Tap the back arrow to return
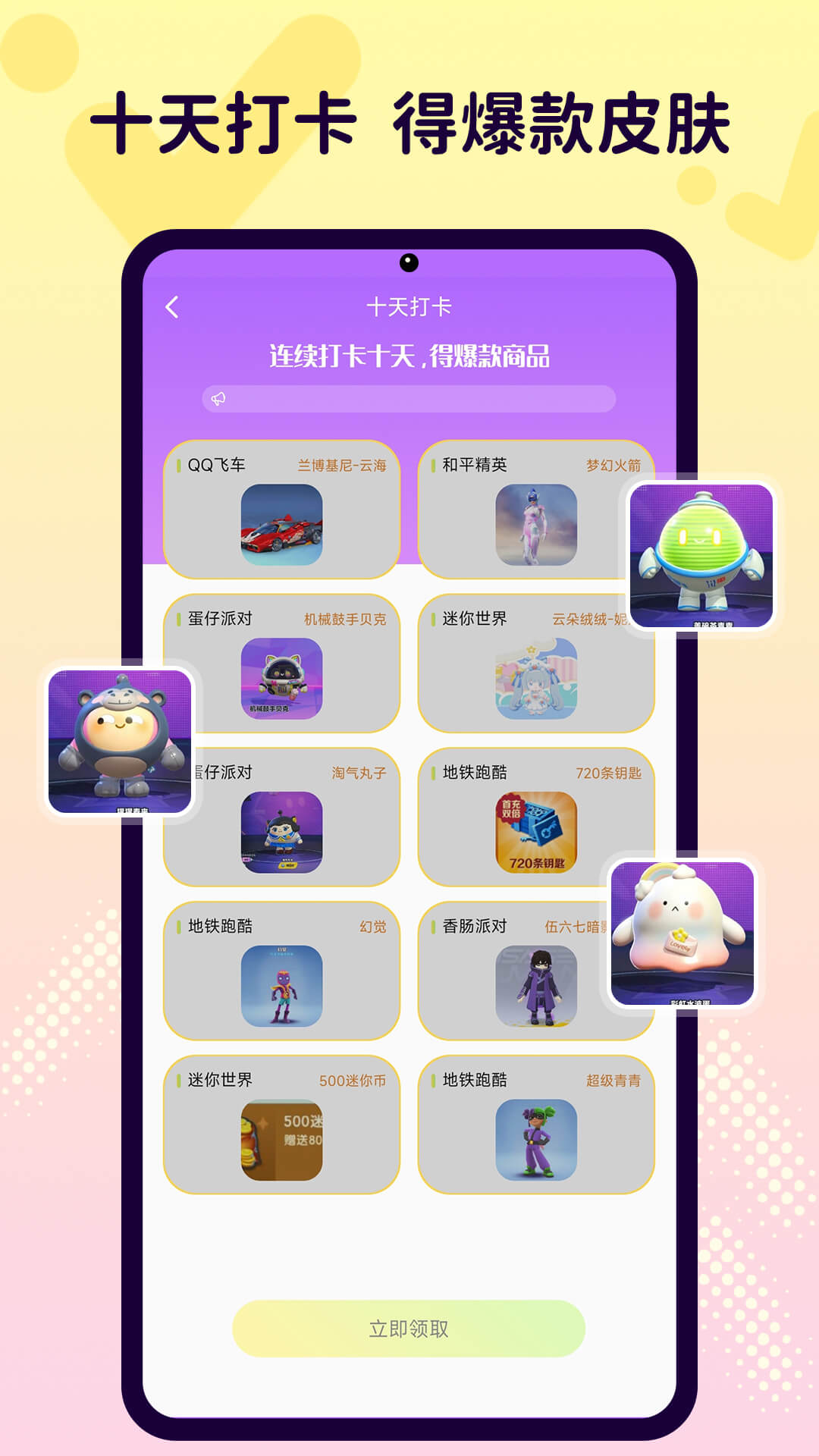Screen dimensions: 819x1456 (x=173, y=306)
